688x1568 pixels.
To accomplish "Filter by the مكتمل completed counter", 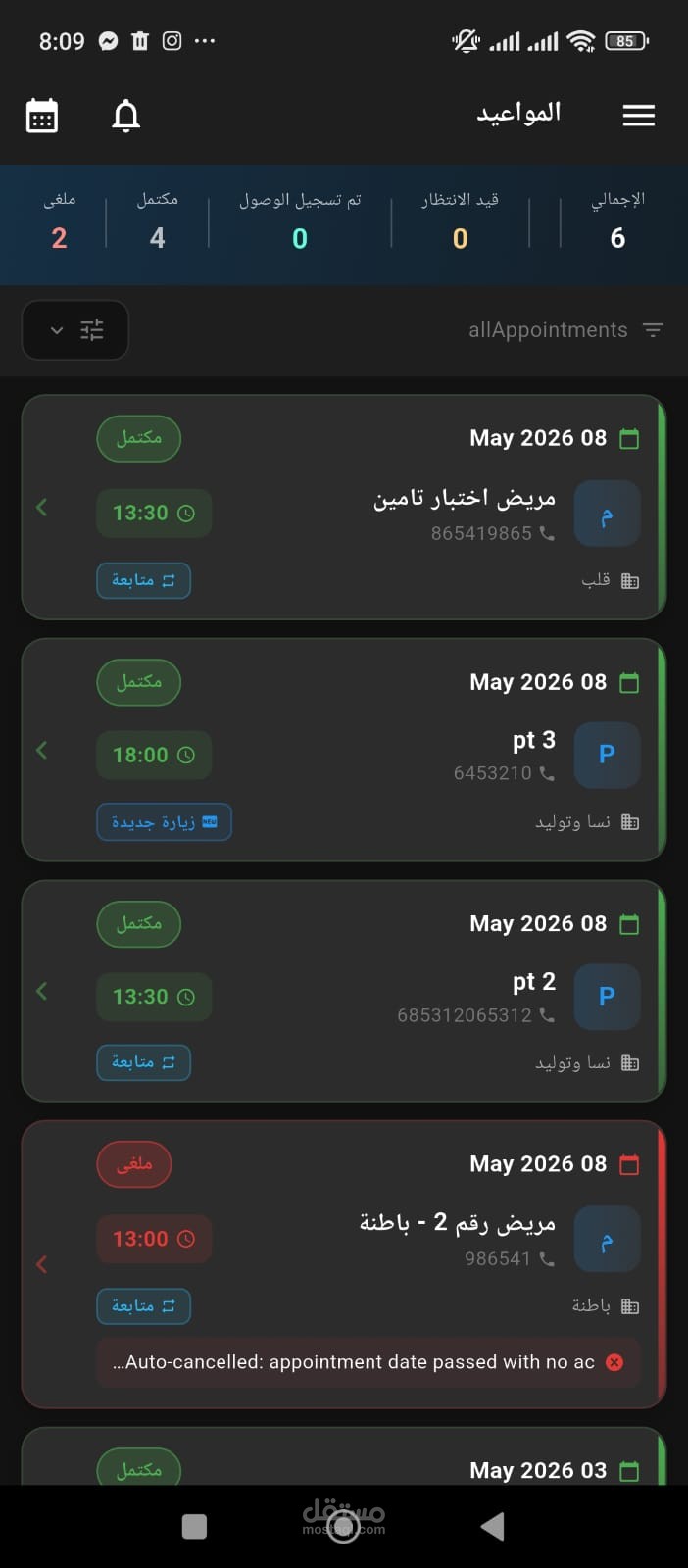I will pyautogui.click(x=157, y=221).
